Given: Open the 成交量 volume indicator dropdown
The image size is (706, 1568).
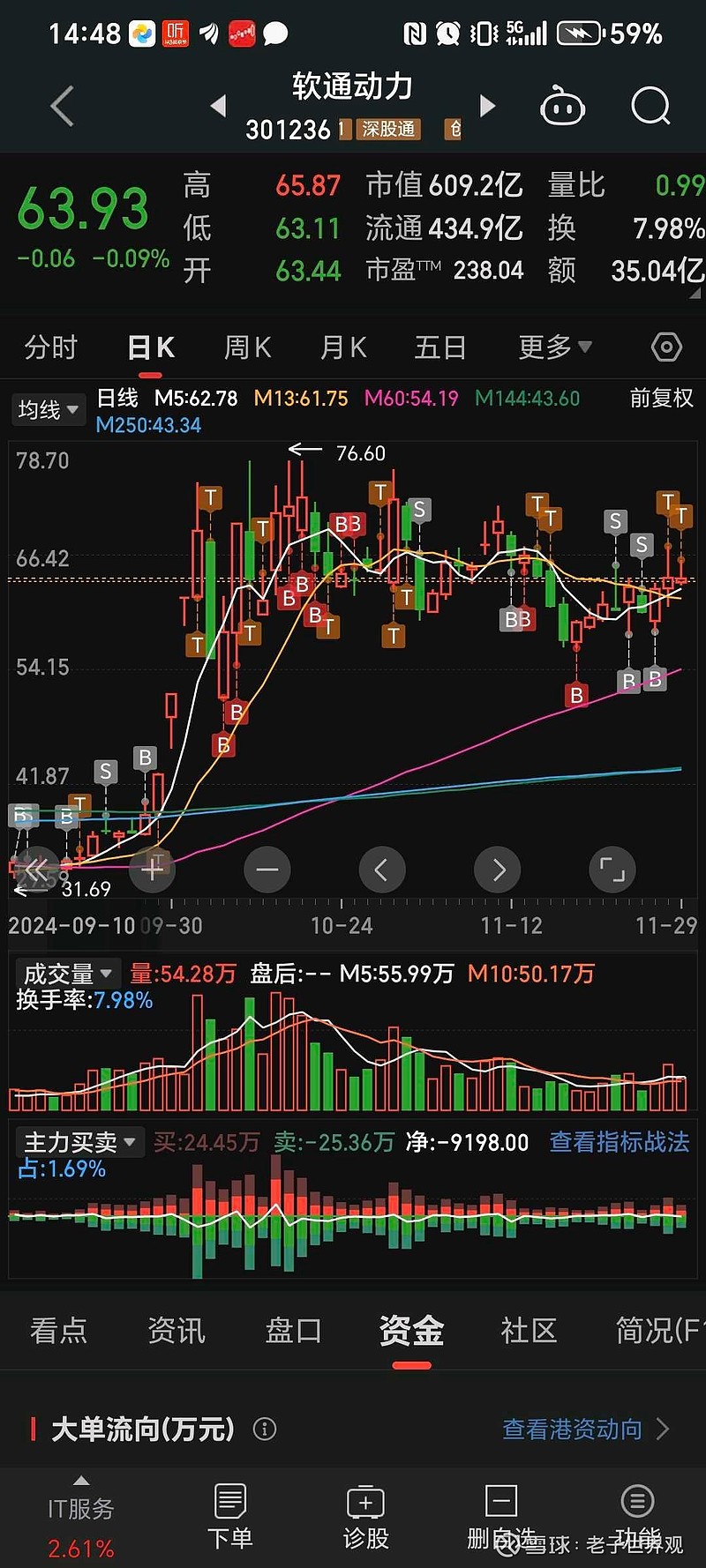Looking at the screenshot, I should click(67, 973).
